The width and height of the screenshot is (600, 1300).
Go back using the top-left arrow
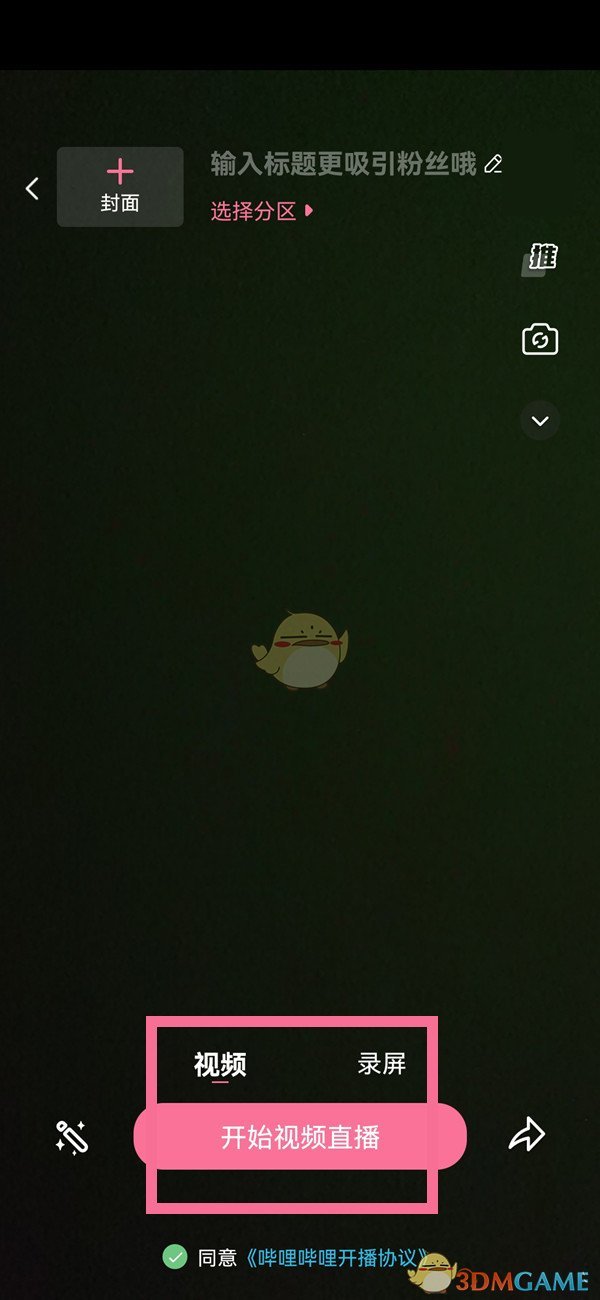point(32,188)
